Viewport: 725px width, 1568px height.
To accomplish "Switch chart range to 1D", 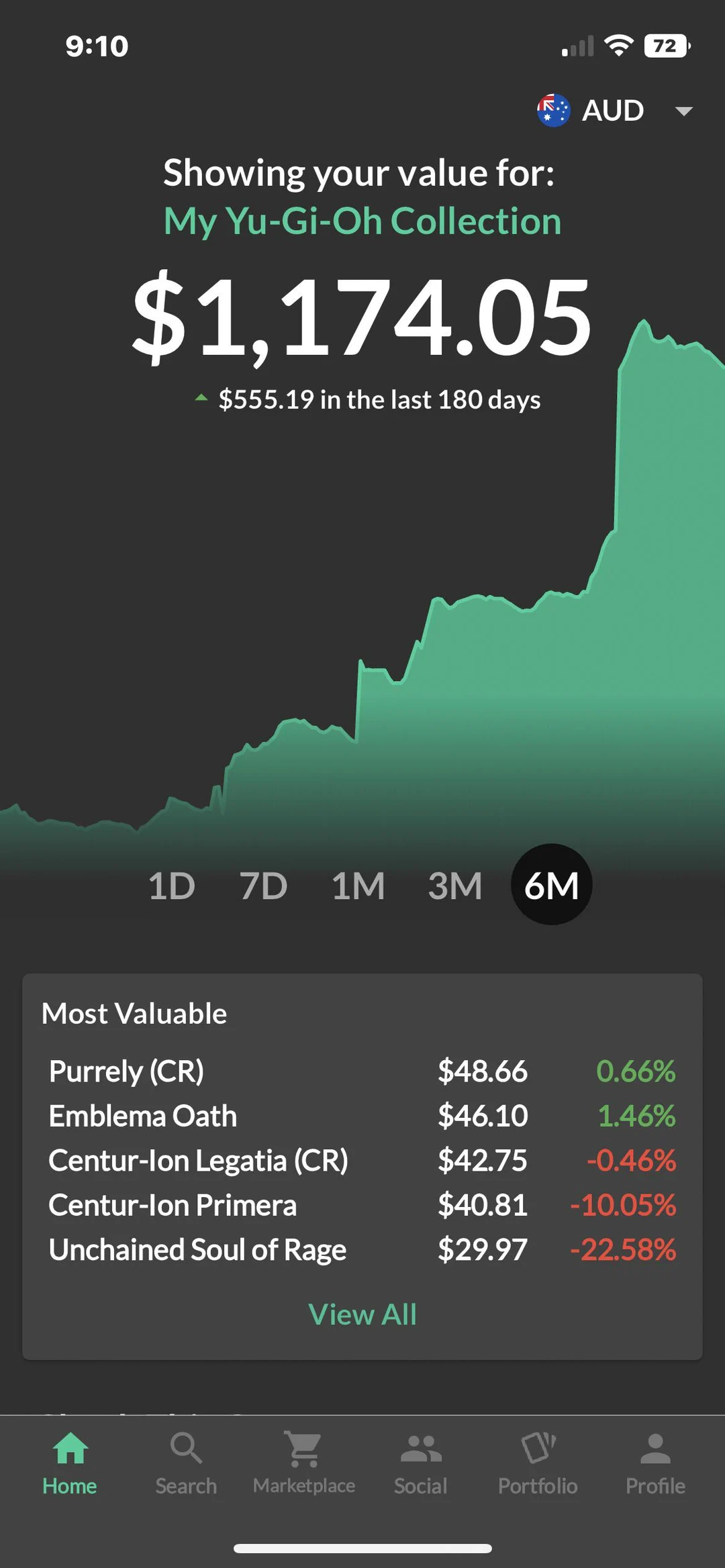I will [x=172, y=886].
